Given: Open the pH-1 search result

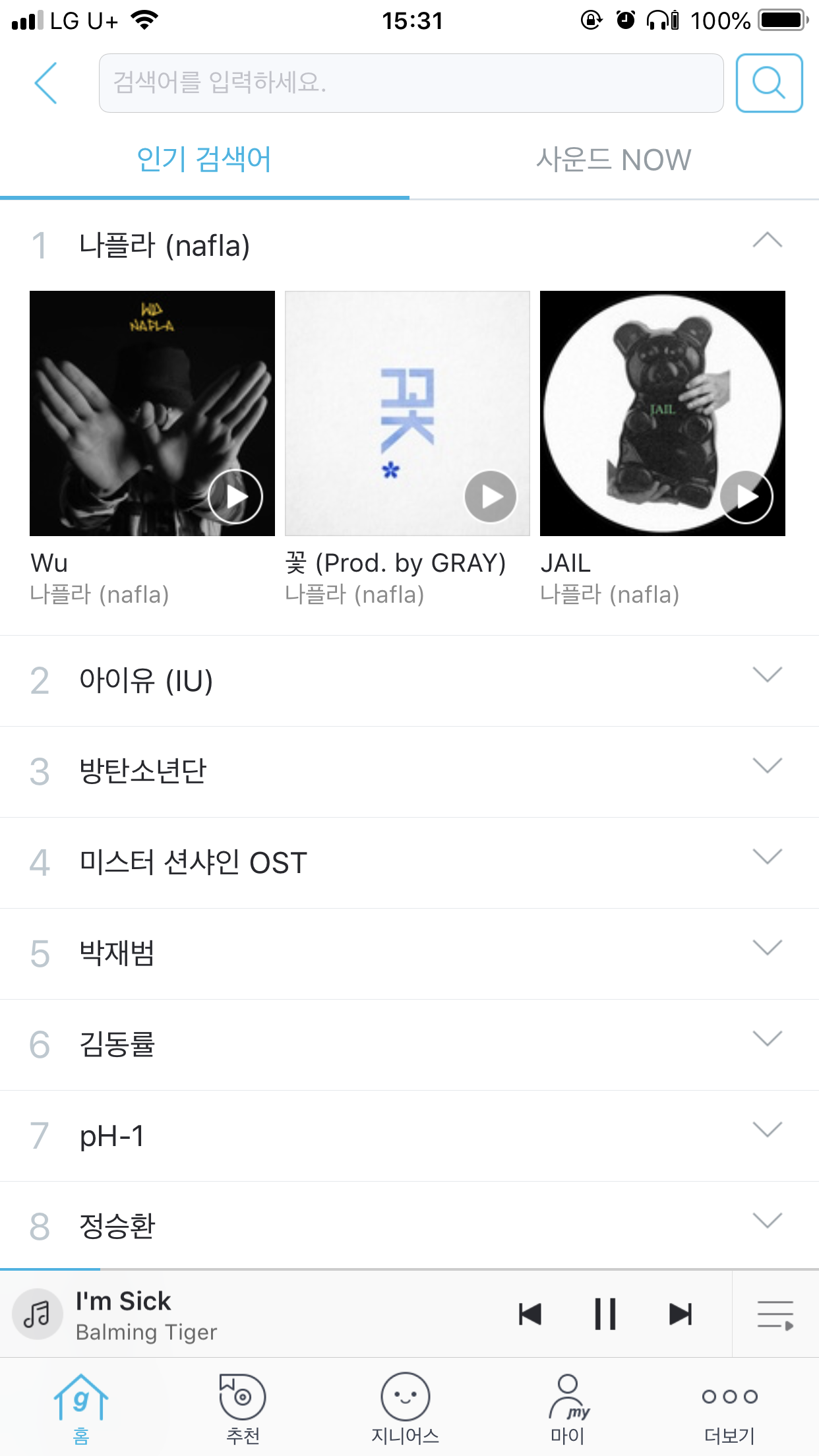Looking at the screenshot, I should tap(112, 1136).
